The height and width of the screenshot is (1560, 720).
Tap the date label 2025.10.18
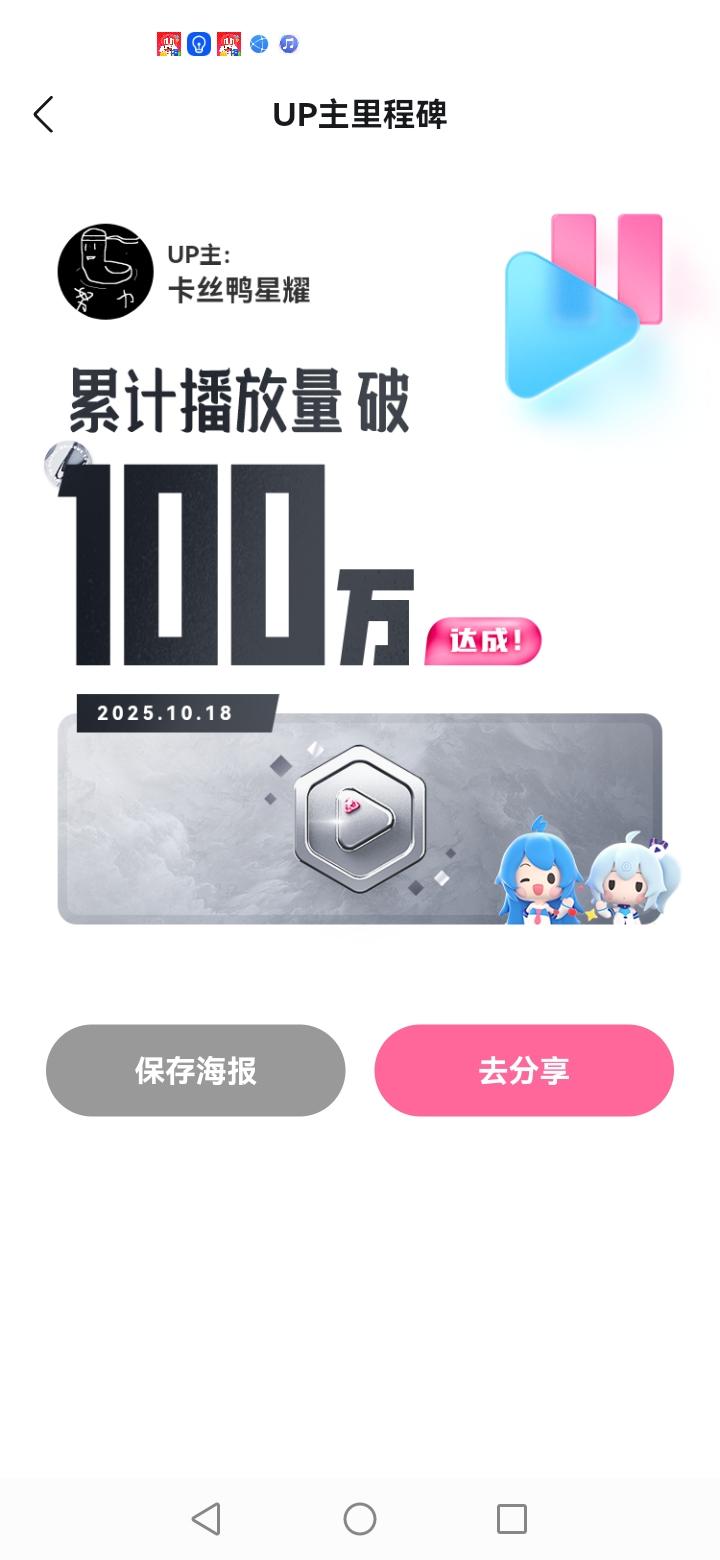coord(166,713)
